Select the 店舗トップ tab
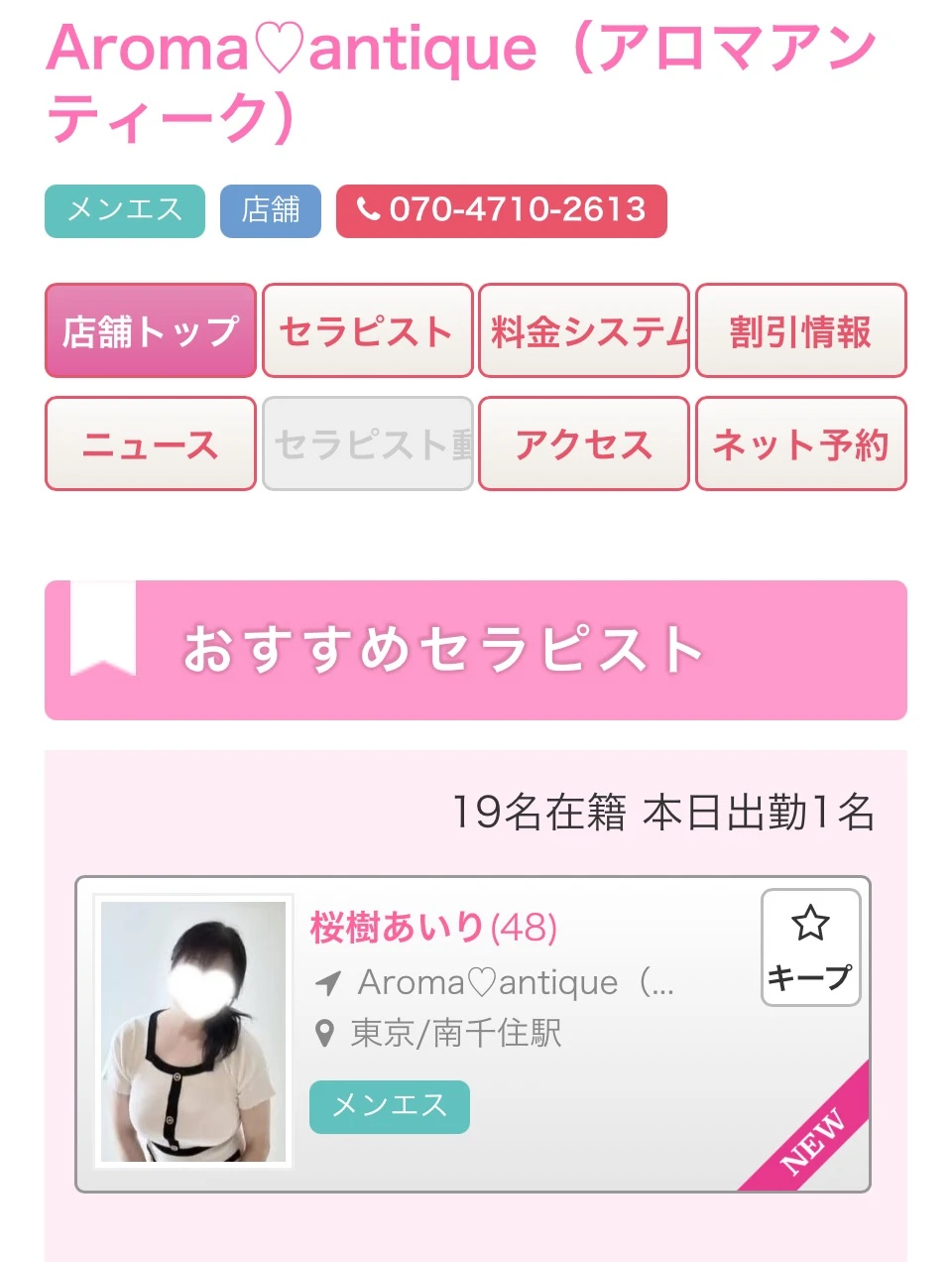Screen dimensions: 952x1262 coord(151,330)
